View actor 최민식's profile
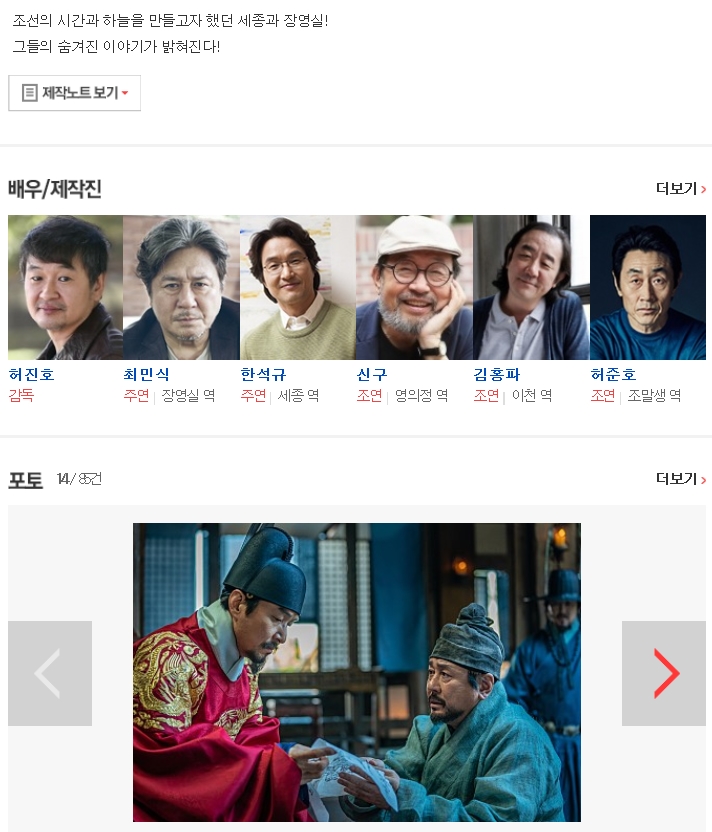The height and width of the screenshot is (832, 712). coord(181,288)
